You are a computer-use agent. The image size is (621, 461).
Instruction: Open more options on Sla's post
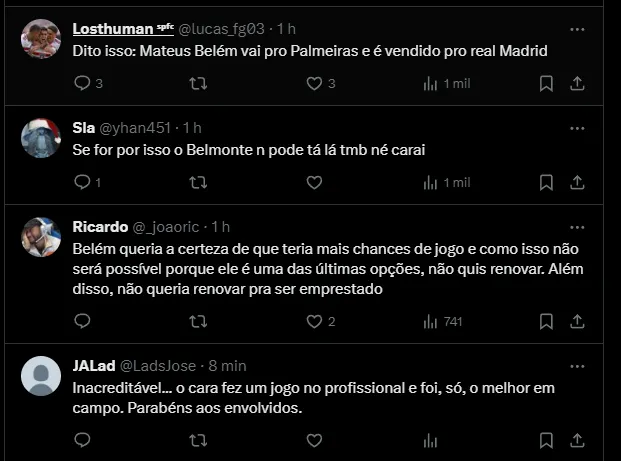point(576,128)
